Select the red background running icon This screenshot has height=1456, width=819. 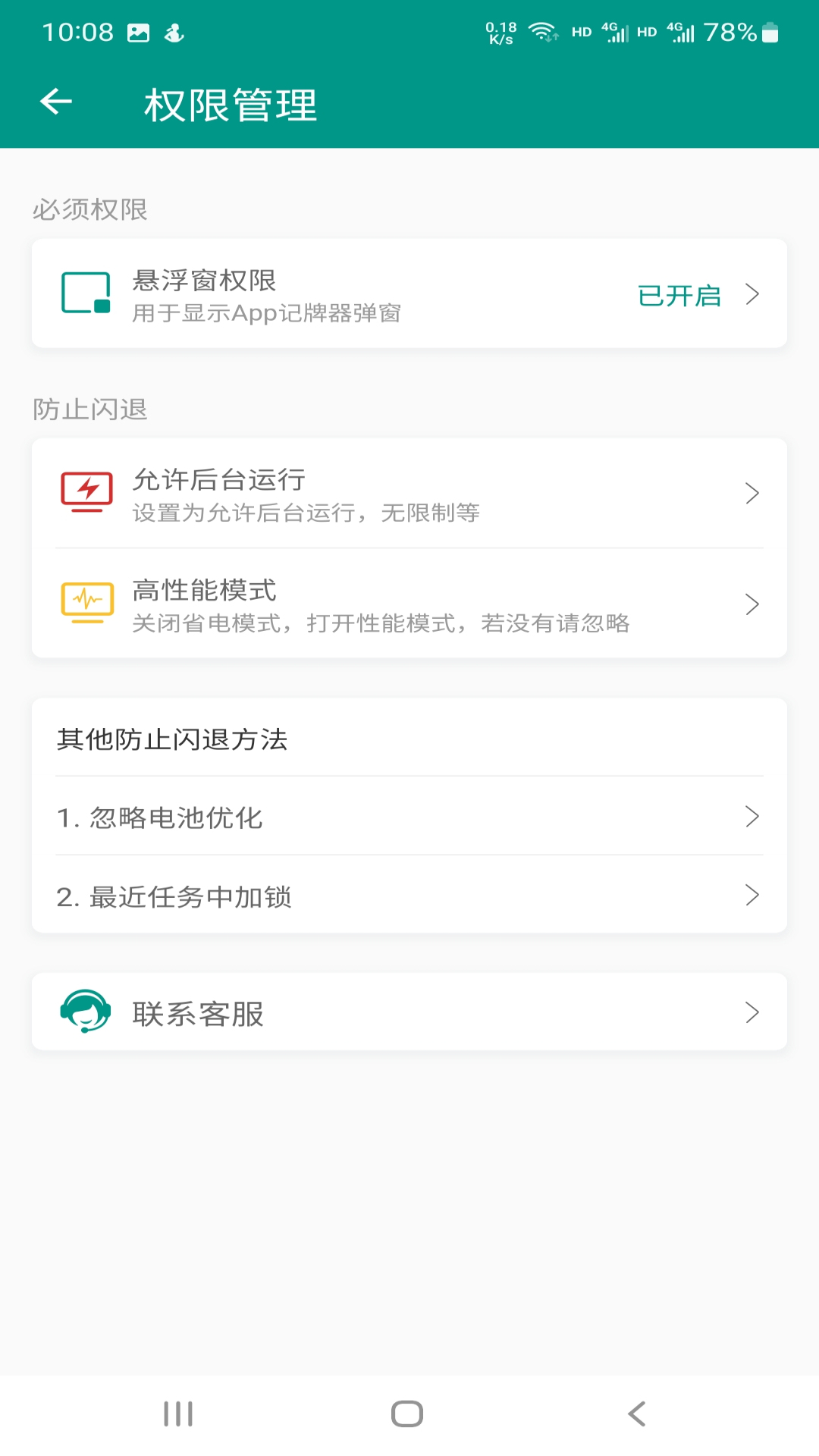point(85,493)
